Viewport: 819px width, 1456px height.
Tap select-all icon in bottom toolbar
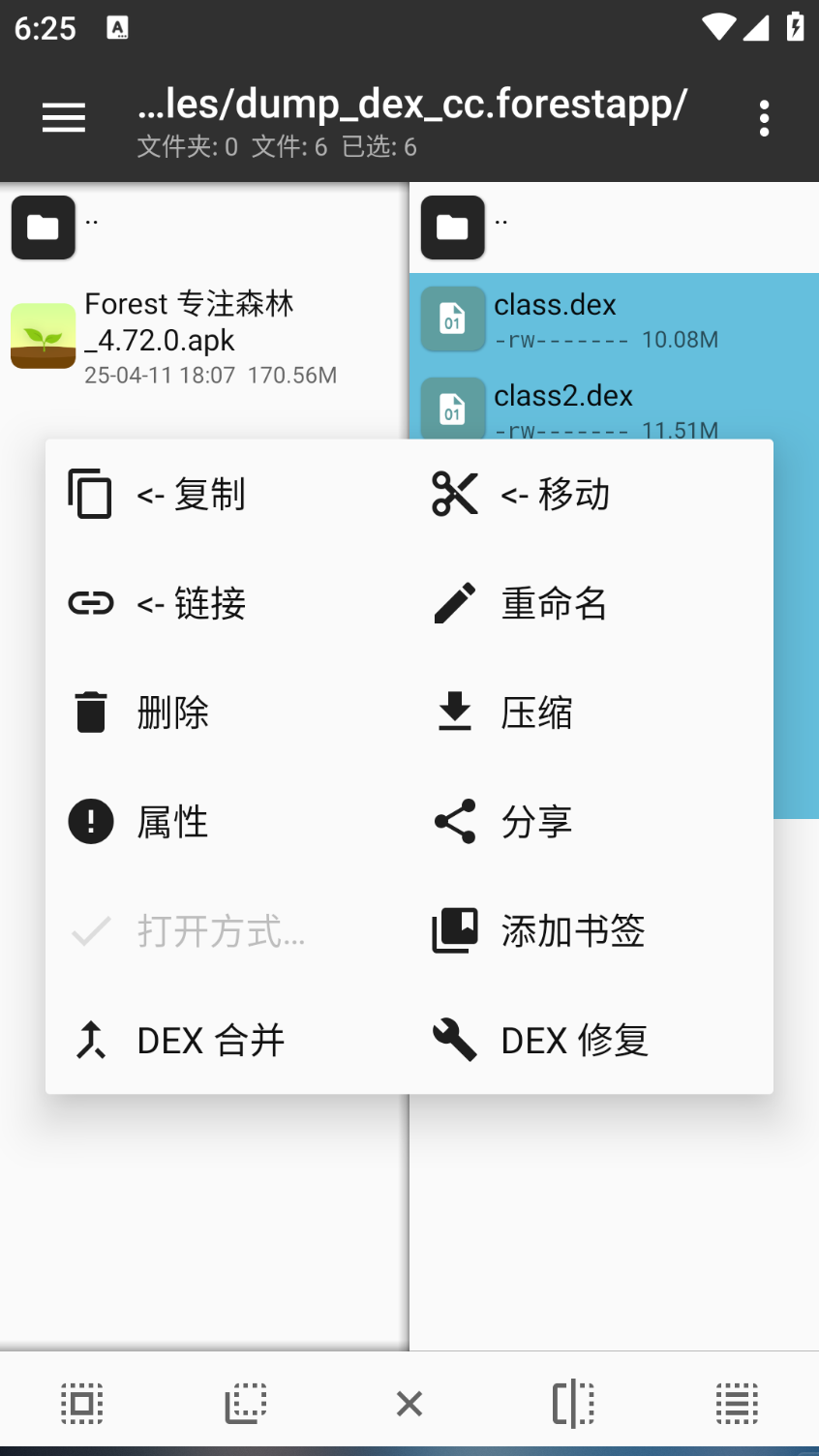(82, 1403)
